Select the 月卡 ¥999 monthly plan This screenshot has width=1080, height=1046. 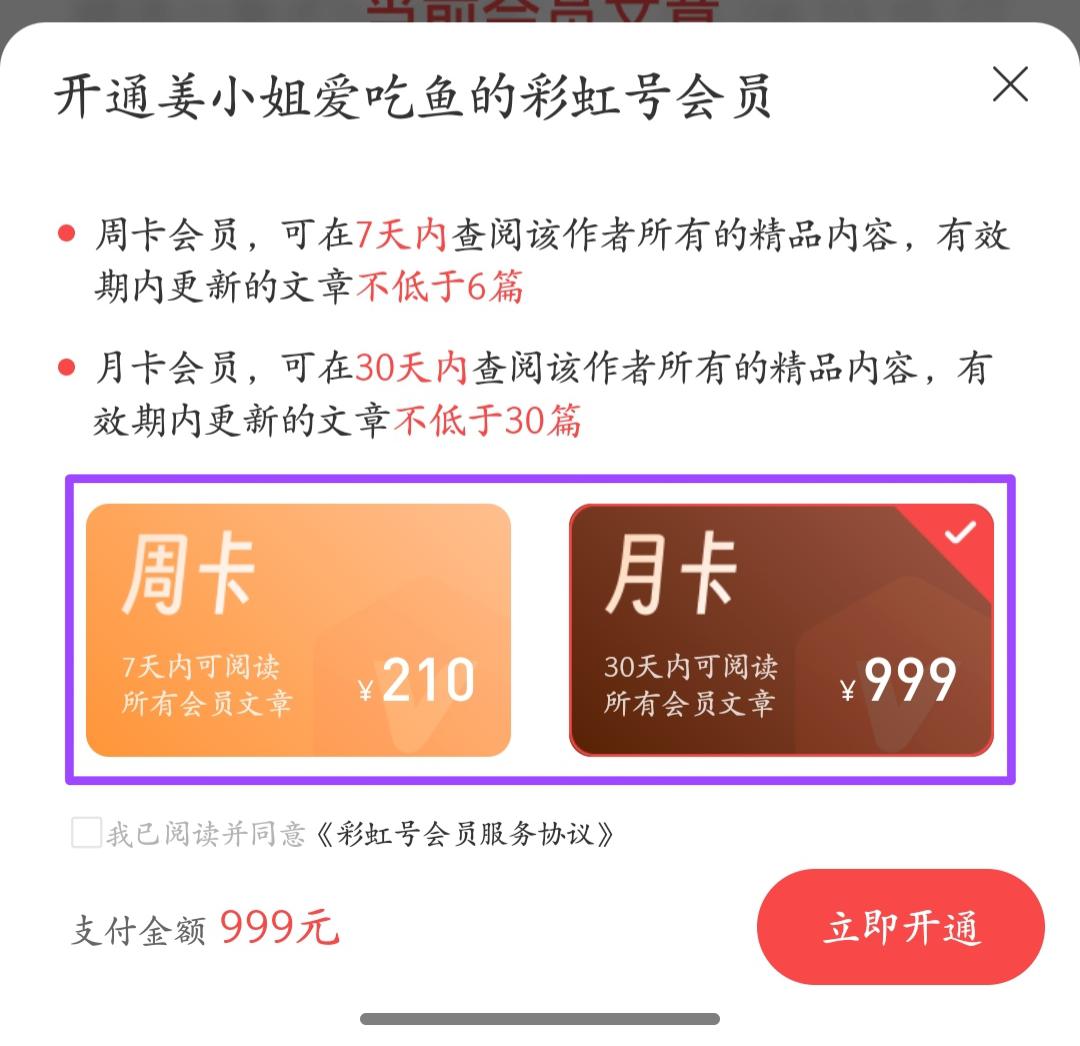pos(781,630)
